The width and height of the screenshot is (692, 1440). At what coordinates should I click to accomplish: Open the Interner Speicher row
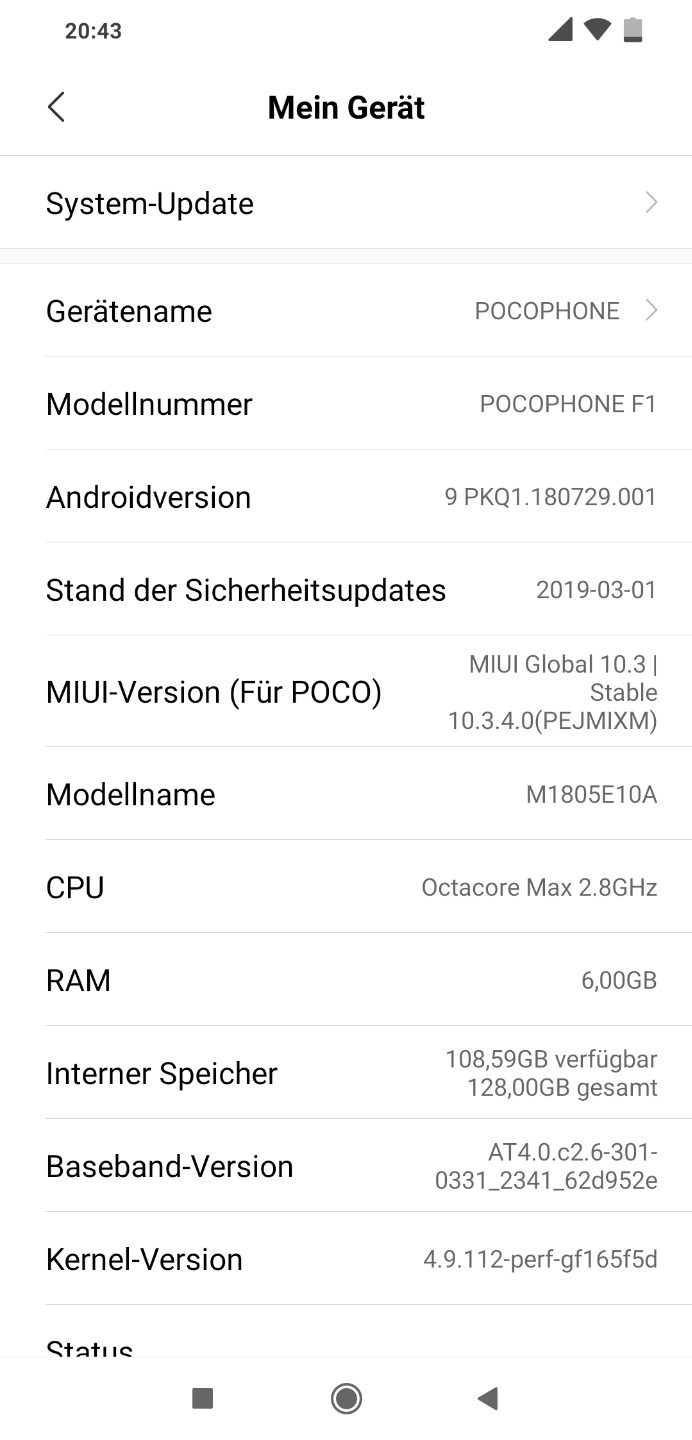(x=346, y=1073)
